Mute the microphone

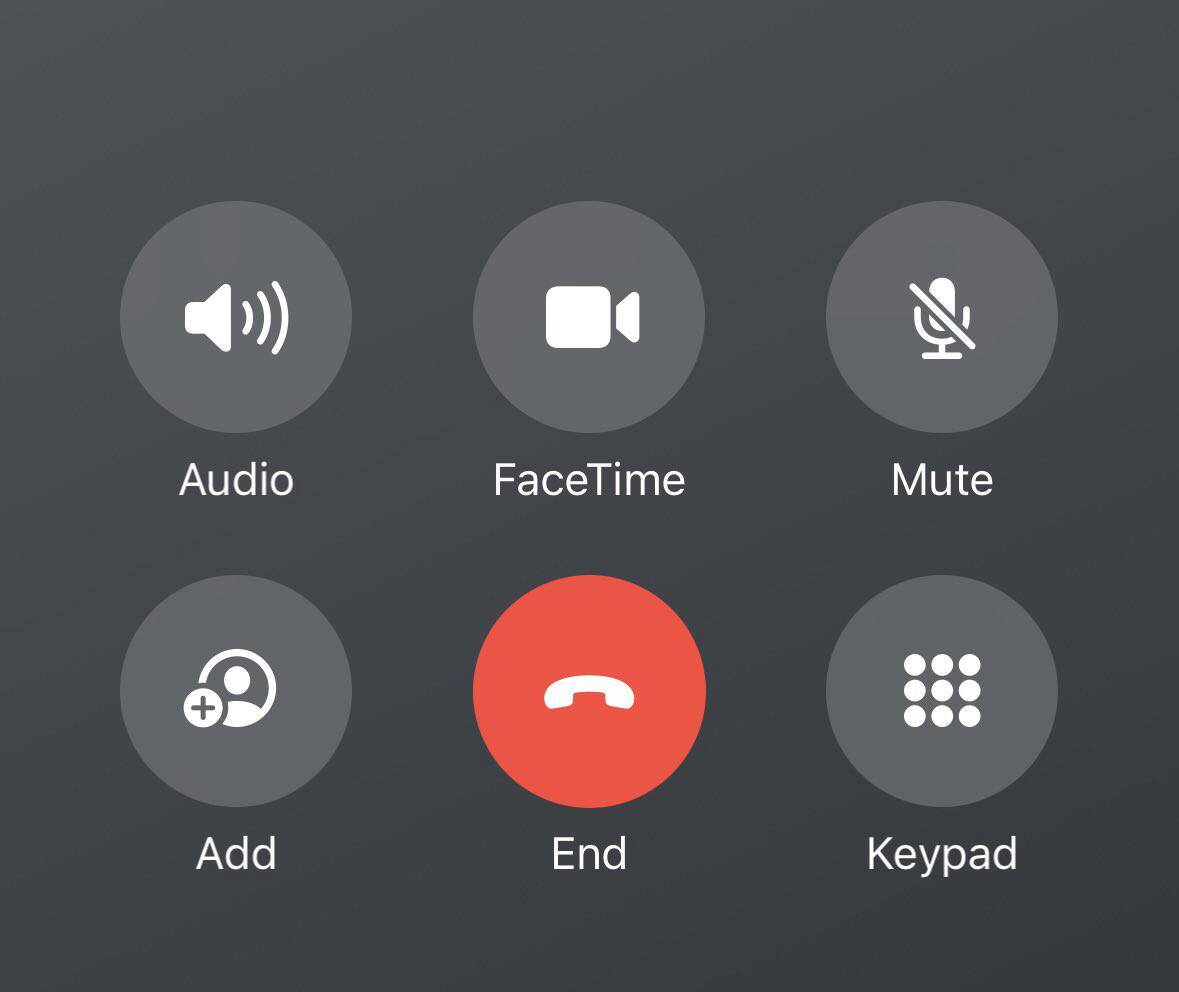942,317
